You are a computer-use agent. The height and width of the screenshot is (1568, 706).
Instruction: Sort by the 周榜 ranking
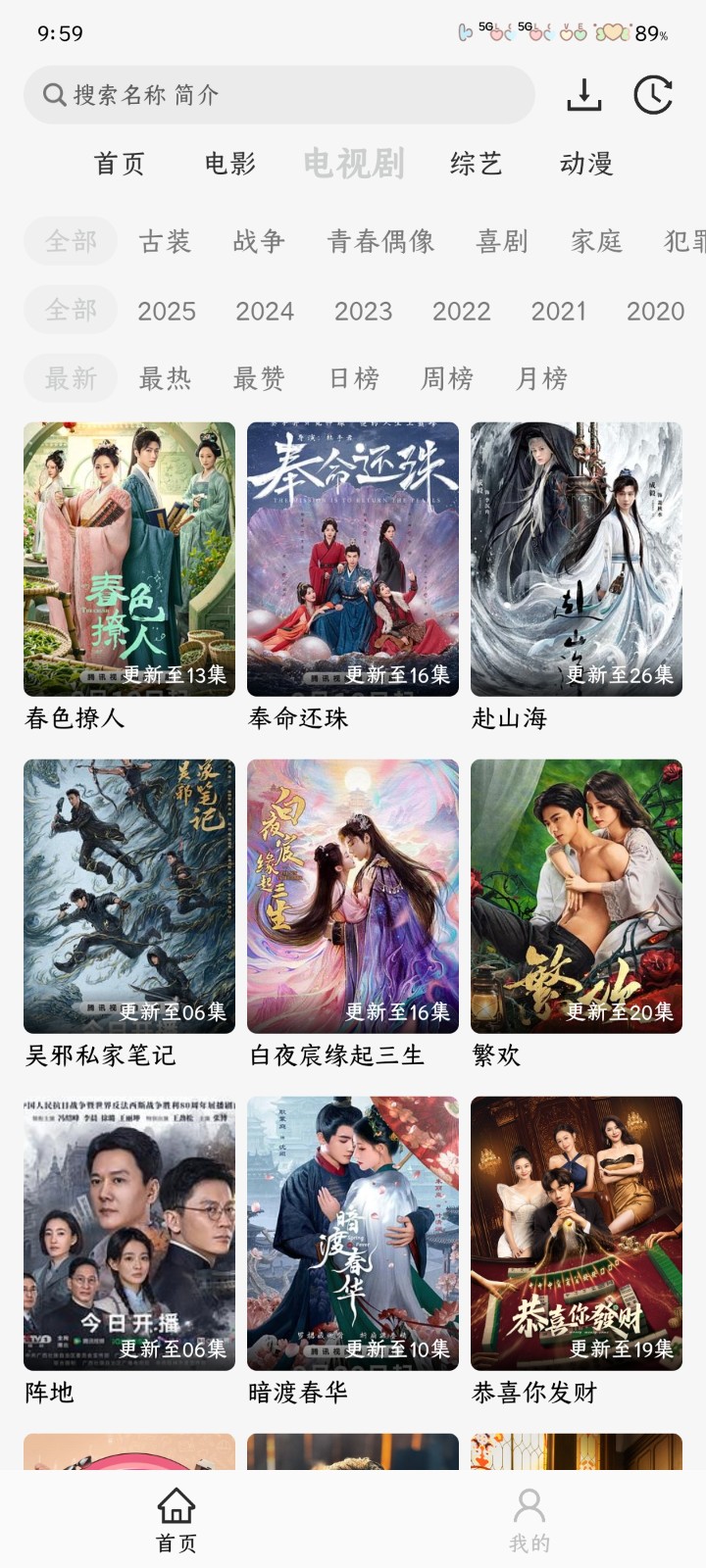click(x=447, y=378)
